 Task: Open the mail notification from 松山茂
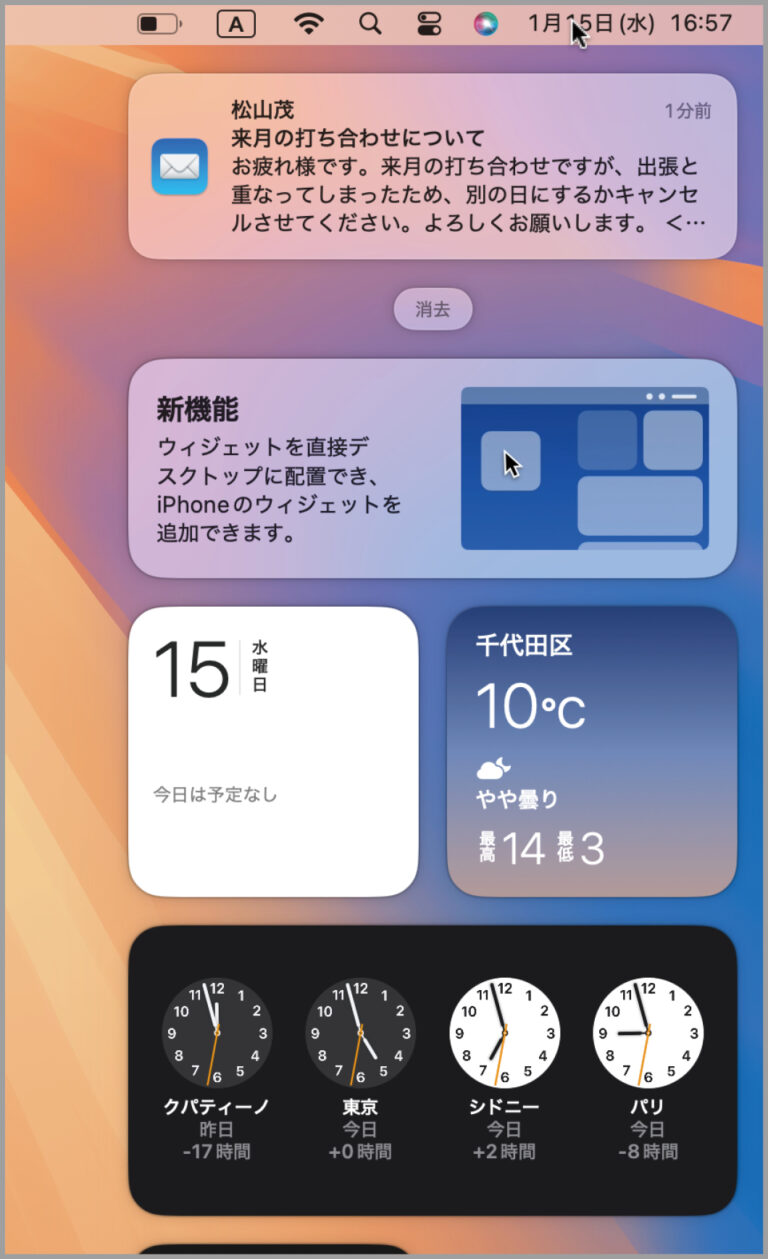click(432, 166)
